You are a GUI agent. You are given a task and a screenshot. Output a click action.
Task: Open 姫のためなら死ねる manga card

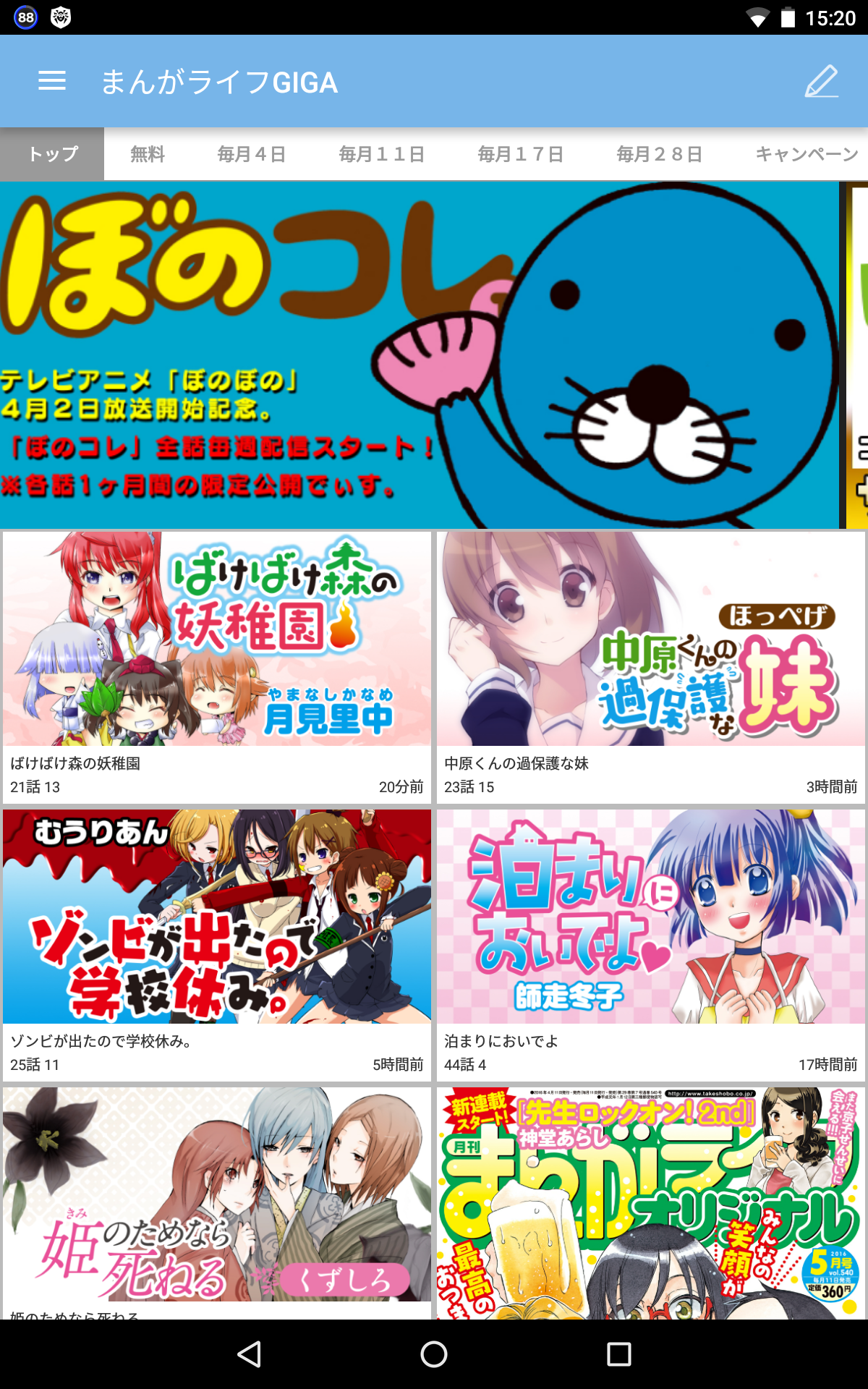click(x=217, y=1203)
